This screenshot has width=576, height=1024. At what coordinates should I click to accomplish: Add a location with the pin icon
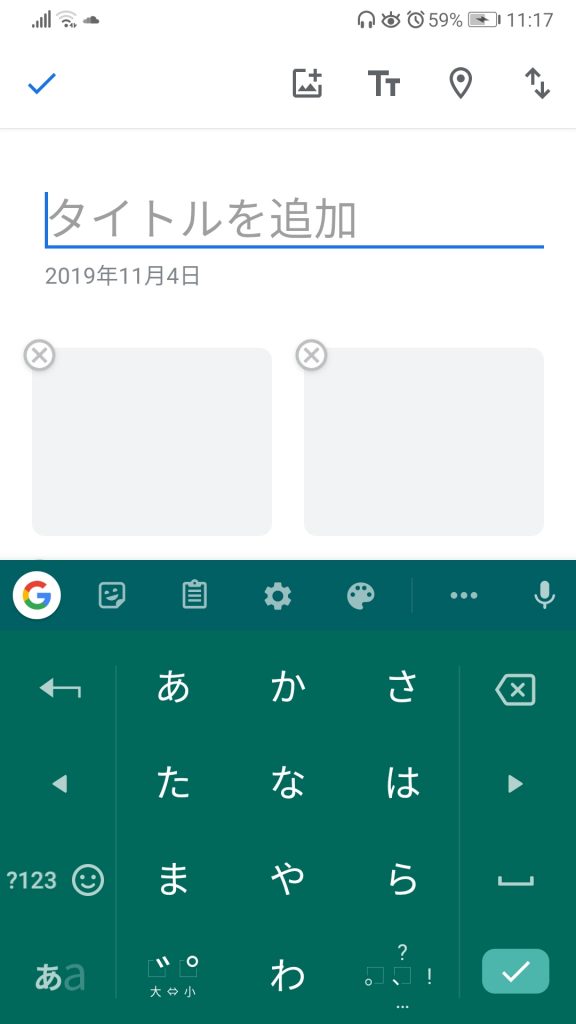(460, 84)
